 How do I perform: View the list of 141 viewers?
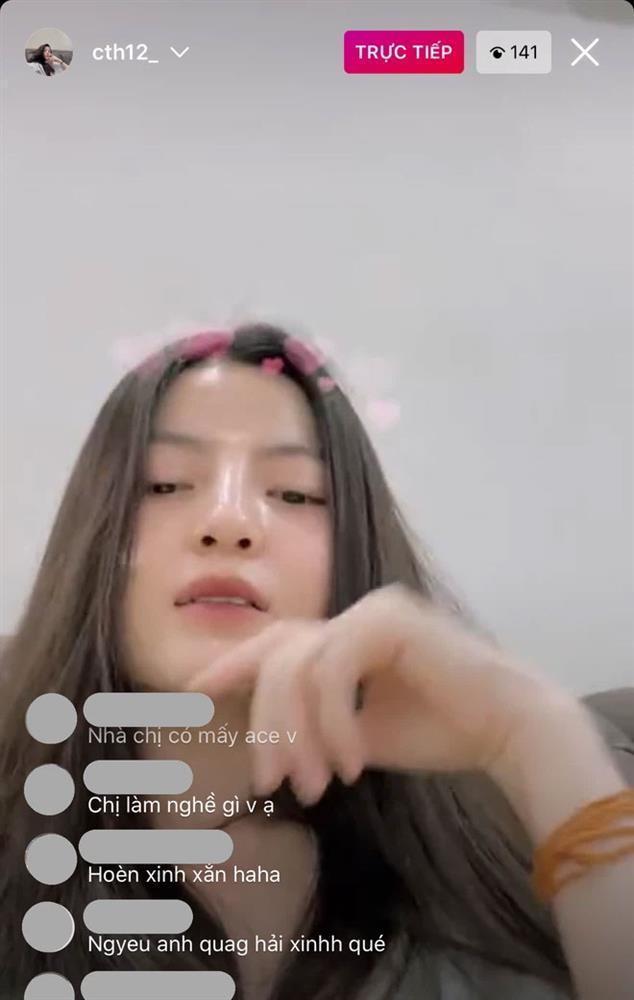[514, 52]
